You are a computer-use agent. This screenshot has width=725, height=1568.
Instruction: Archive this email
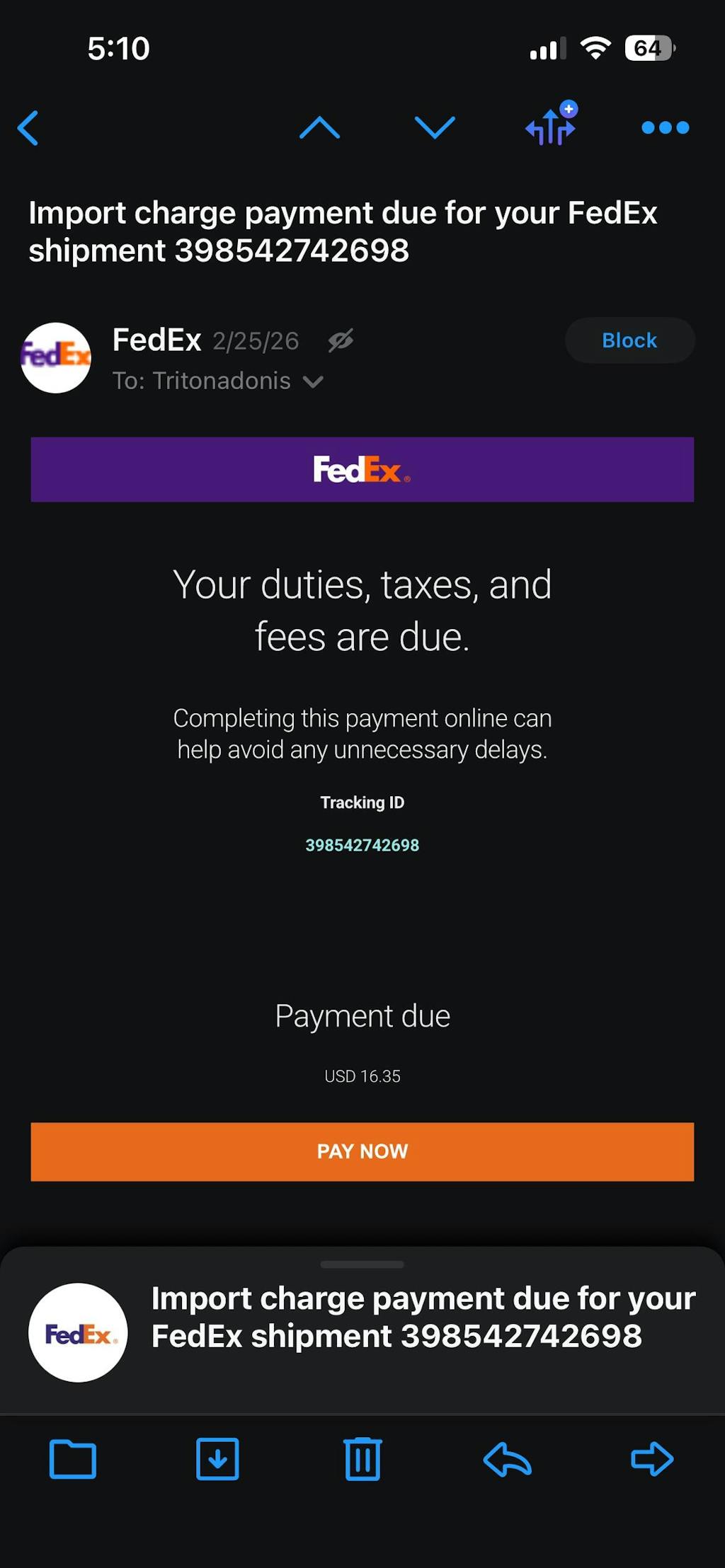click(x=217, y=1459)
